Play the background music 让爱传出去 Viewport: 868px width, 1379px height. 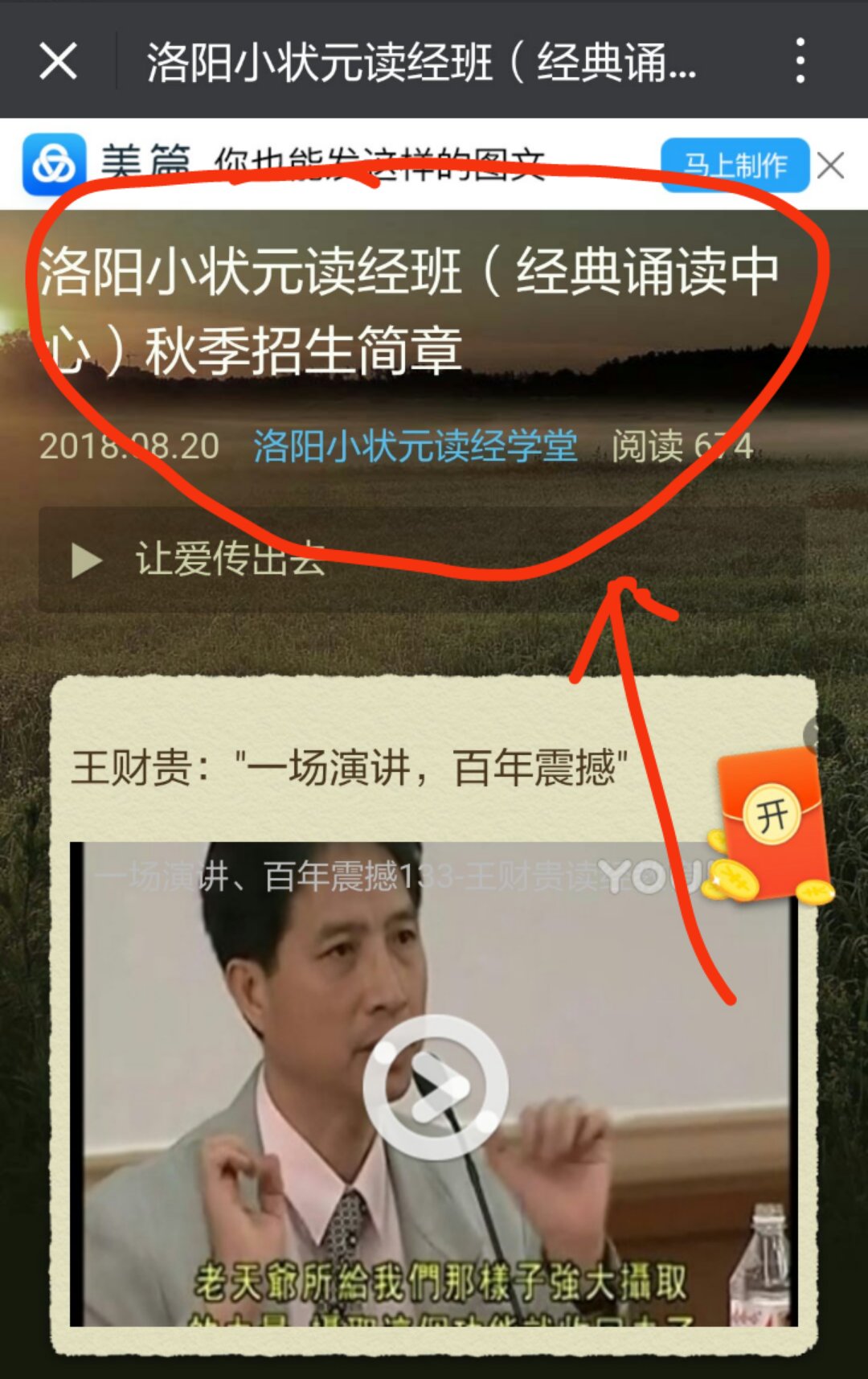[x=87, y=560]
